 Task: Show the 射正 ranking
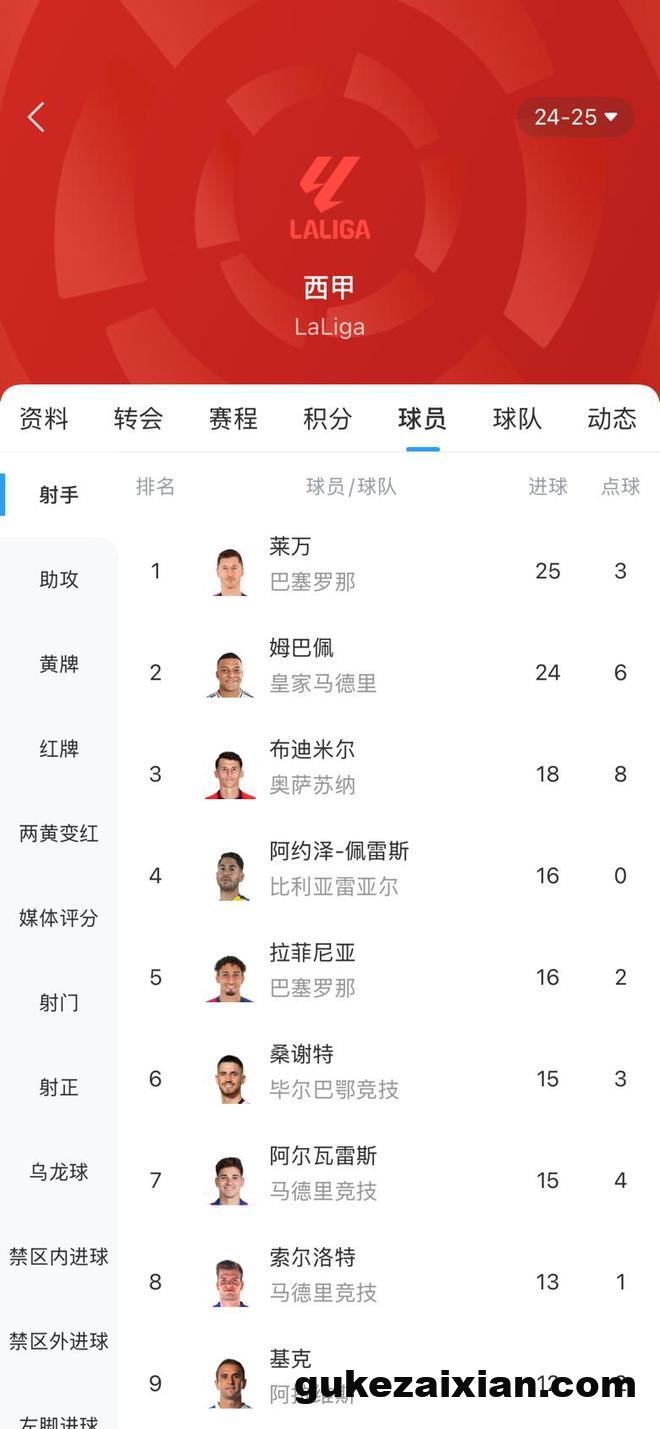pos(59,1087)
